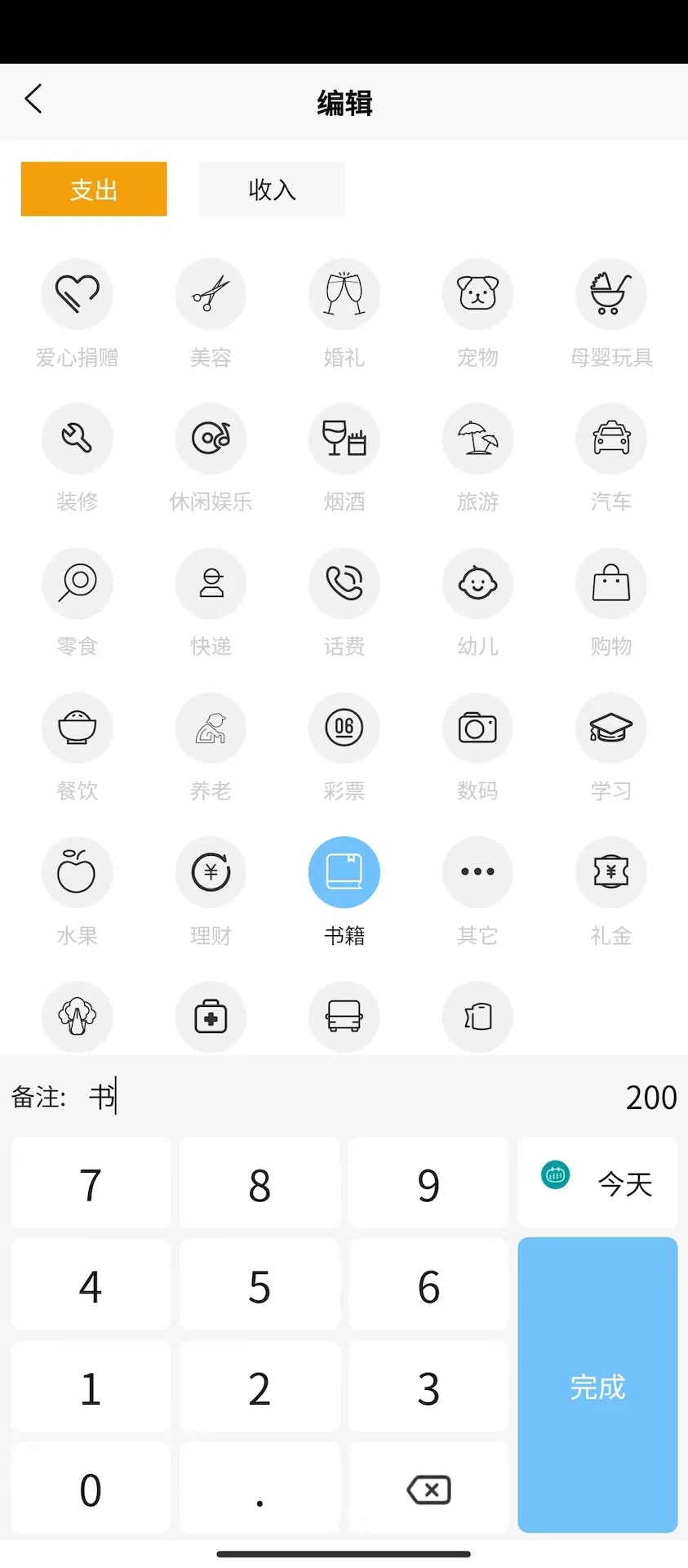Switch to the 收入 tab
The width and height of the screenshot is (688, 1568).
click(x=272, y=189)
